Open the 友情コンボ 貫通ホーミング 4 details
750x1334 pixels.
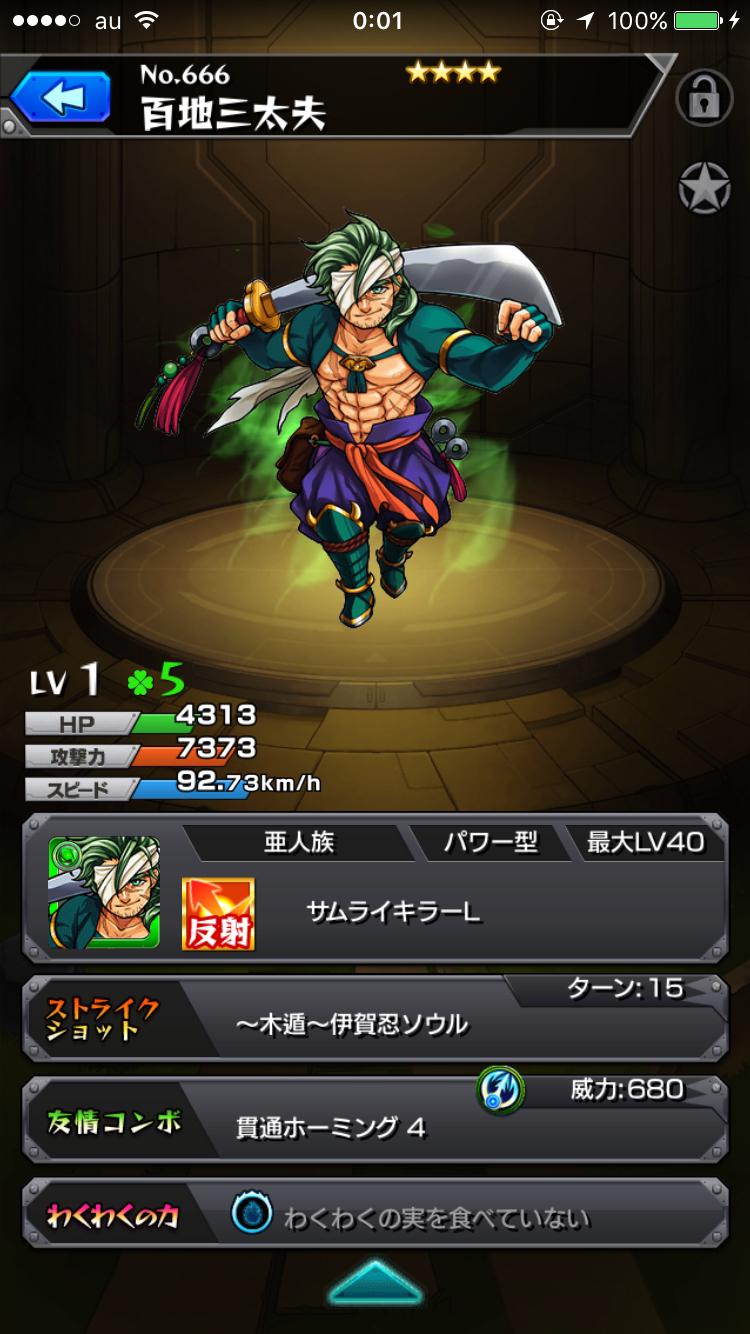tap(374, 1121)
